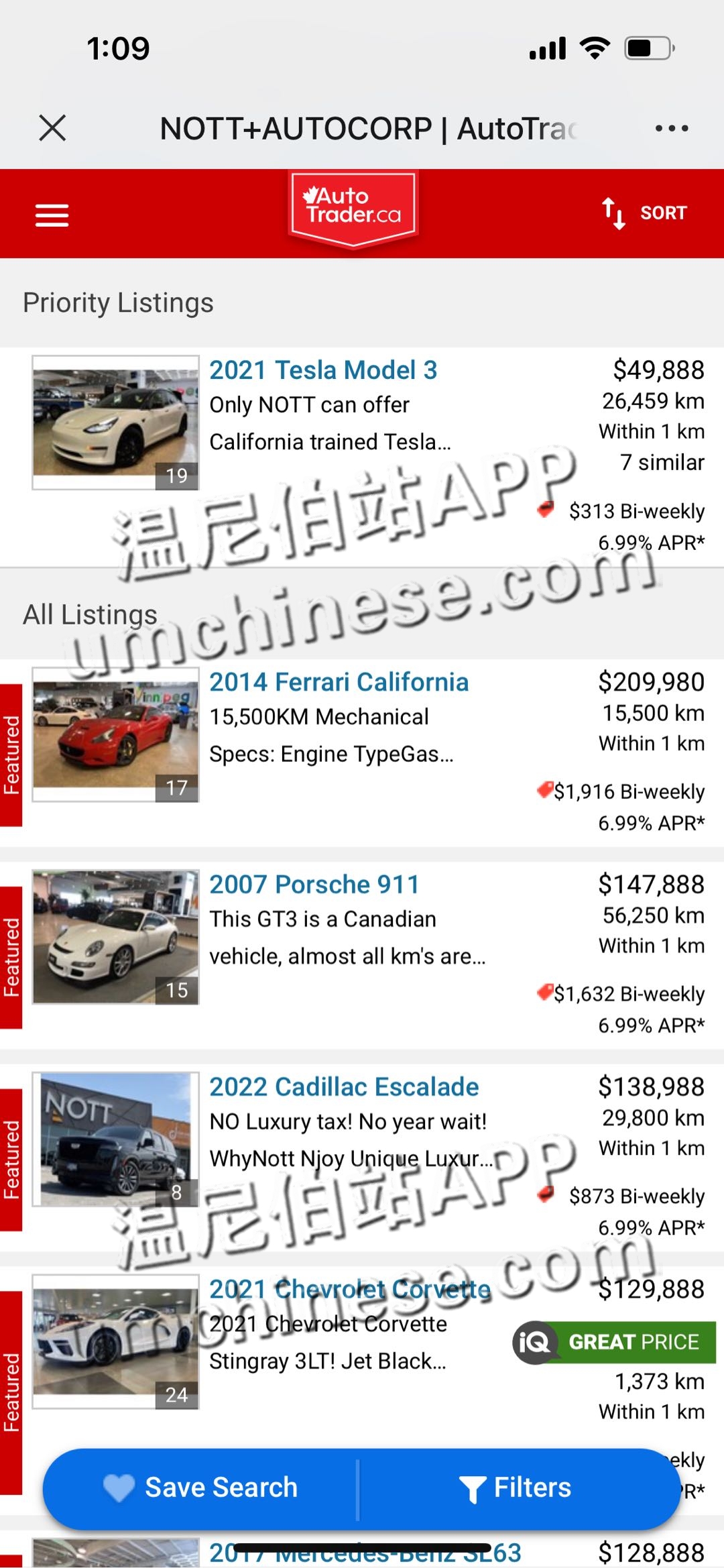724x1568 pixels.
Task: View photos of the Tesla Model 3
Action: (115, 423)
